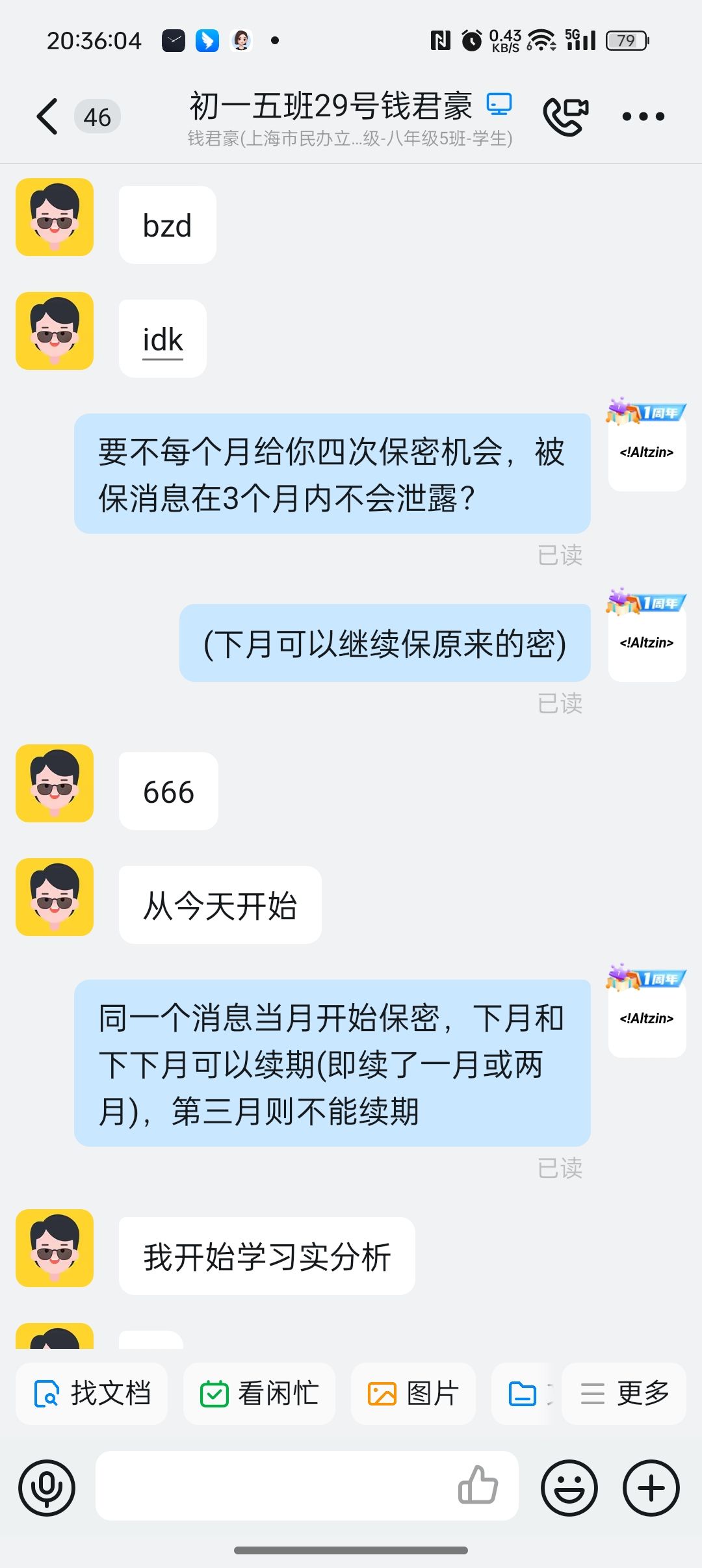Go back to the chat list

pos(47,117)
